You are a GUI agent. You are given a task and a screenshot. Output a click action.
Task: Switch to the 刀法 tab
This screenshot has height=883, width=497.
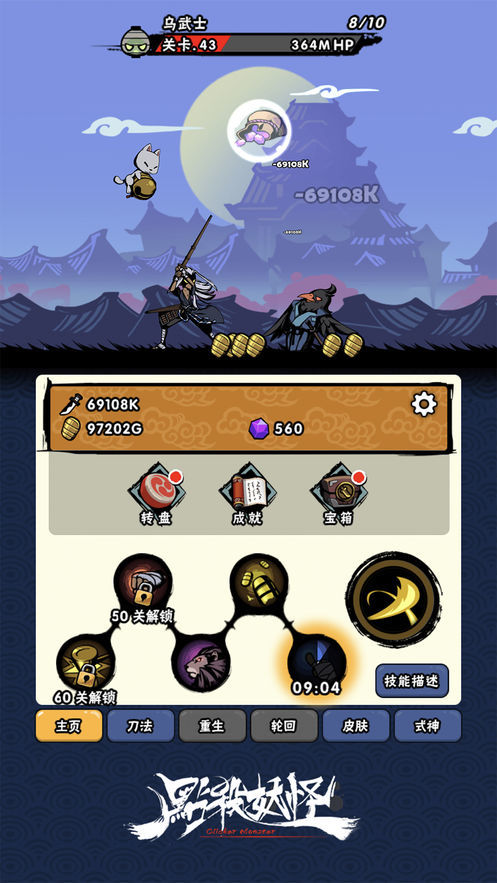[x=140, y=725]
